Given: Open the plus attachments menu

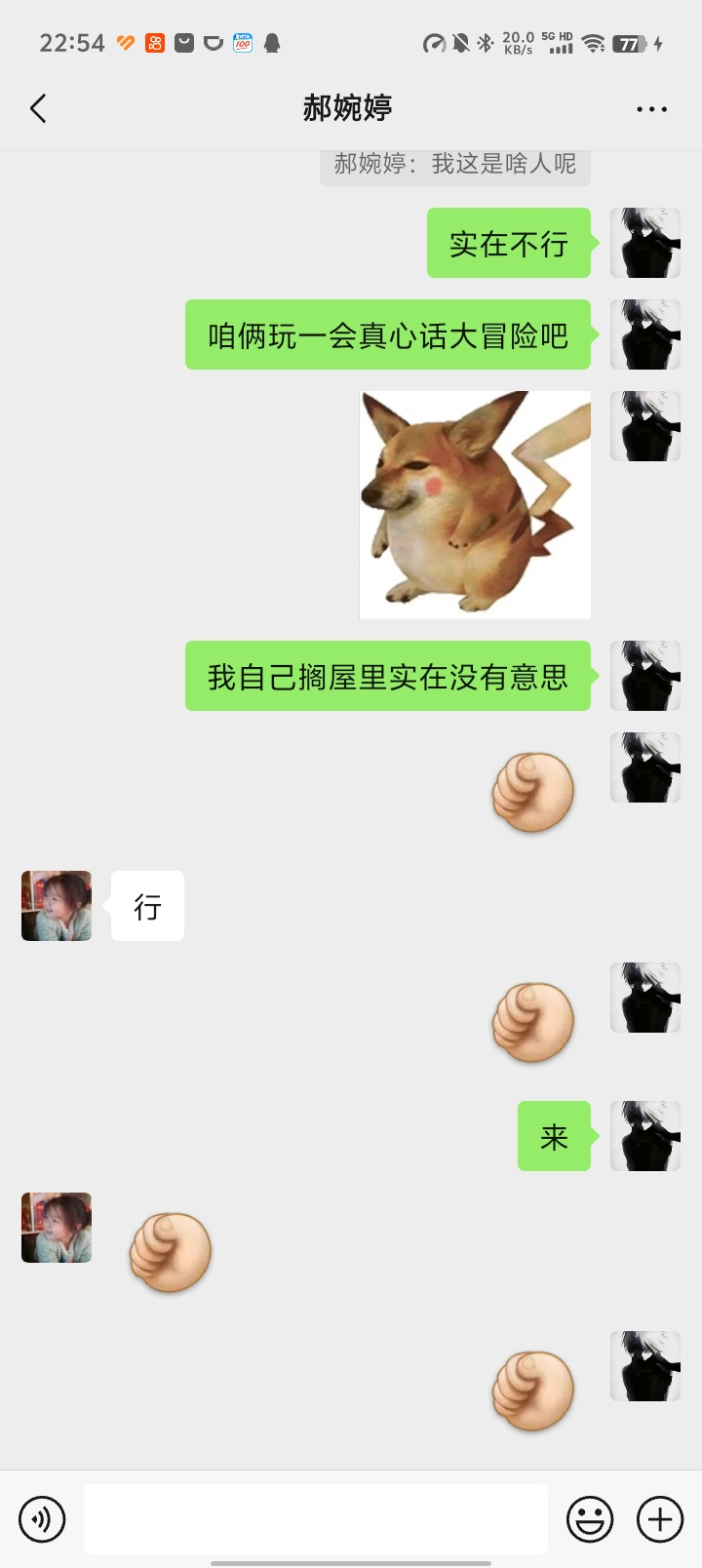Looking at the screenshot, I should [660, 1519].
